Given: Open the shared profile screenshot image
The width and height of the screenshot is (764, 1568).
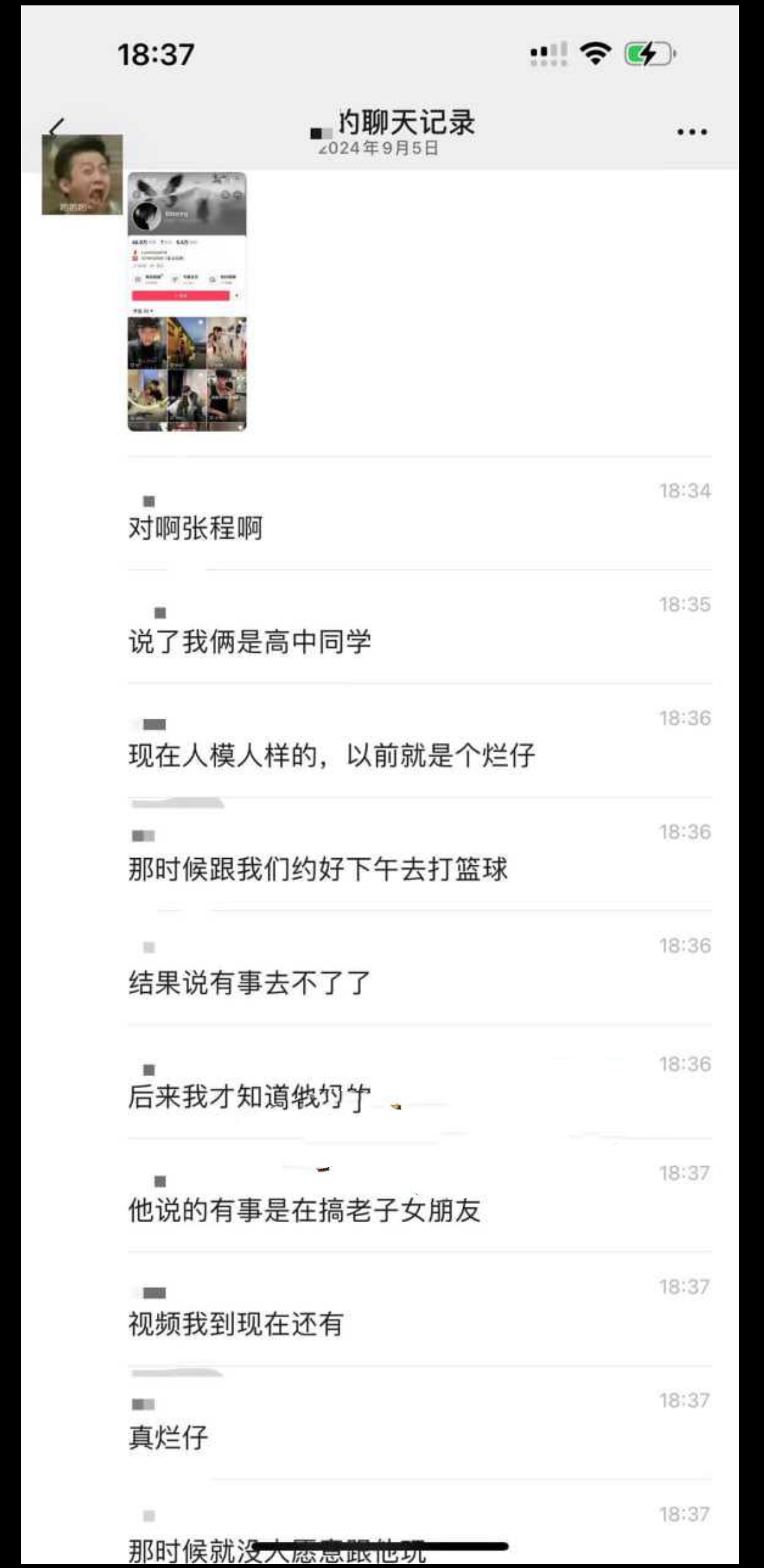Looking at the screenshot, I should click(187, 301).
